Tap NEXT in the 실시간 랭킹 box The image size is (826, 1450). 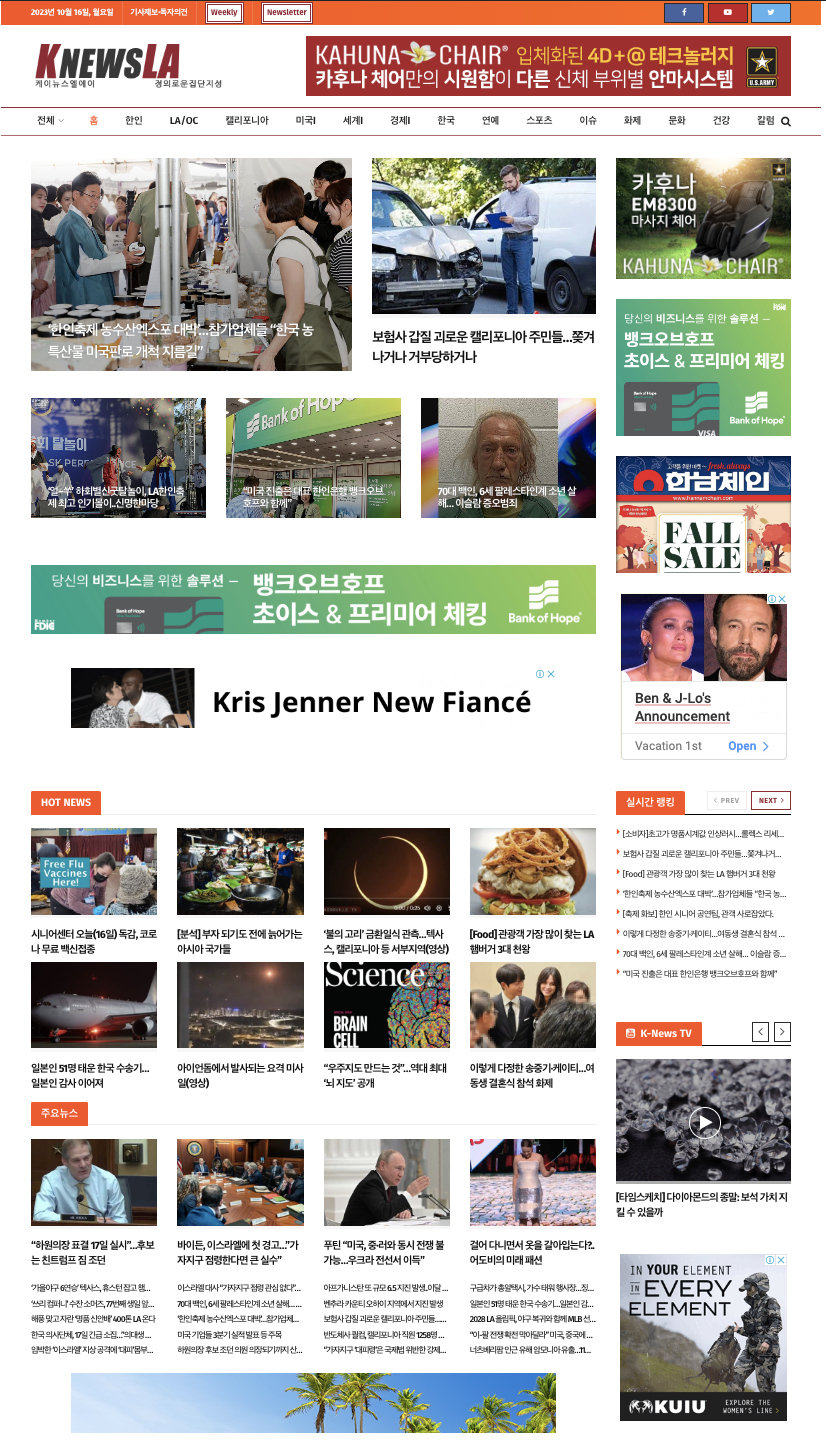point(770,800)
